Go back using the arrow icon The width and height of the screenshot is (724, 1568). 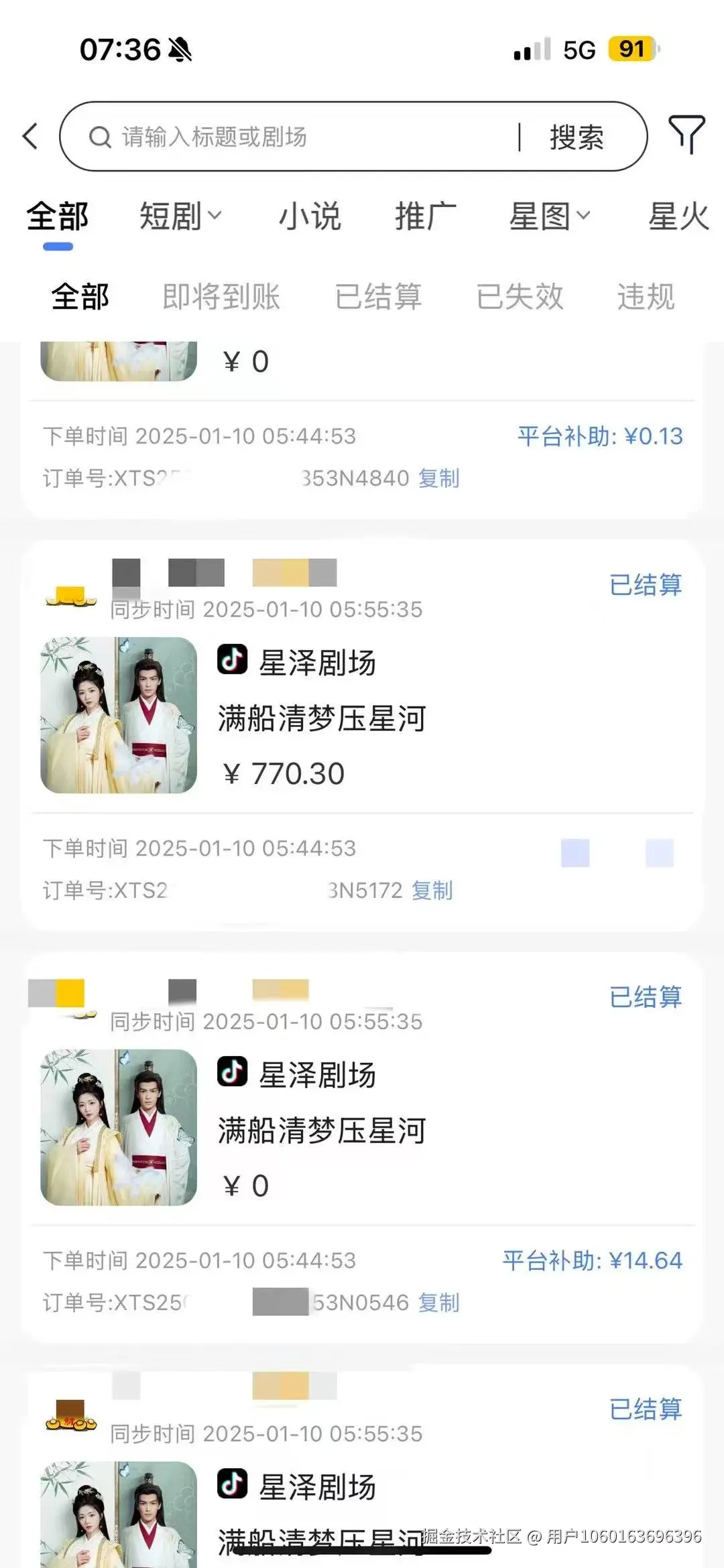30,137
